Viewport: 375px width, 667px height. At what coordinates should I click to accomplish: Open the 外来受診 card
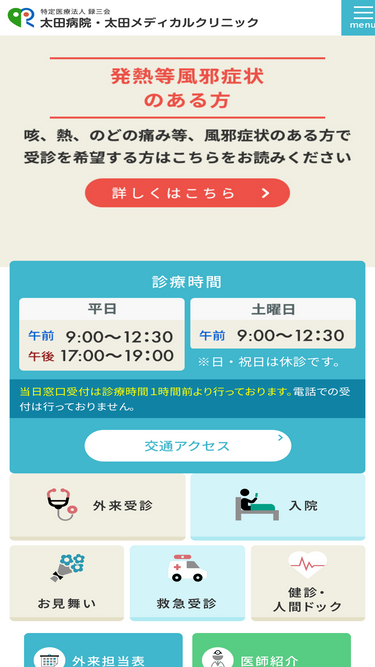(x=97, y=507)
